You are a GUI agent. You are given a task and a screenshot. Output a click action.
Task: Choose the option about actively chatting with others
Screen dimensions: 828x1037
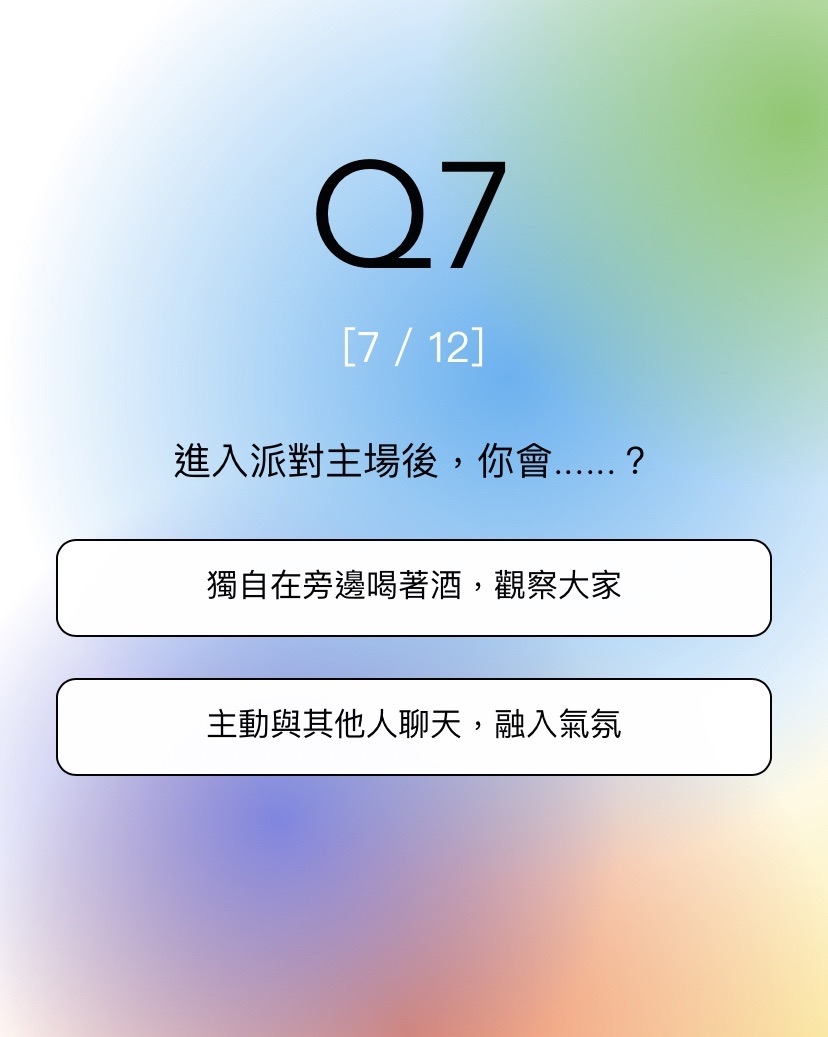point(414,727)
